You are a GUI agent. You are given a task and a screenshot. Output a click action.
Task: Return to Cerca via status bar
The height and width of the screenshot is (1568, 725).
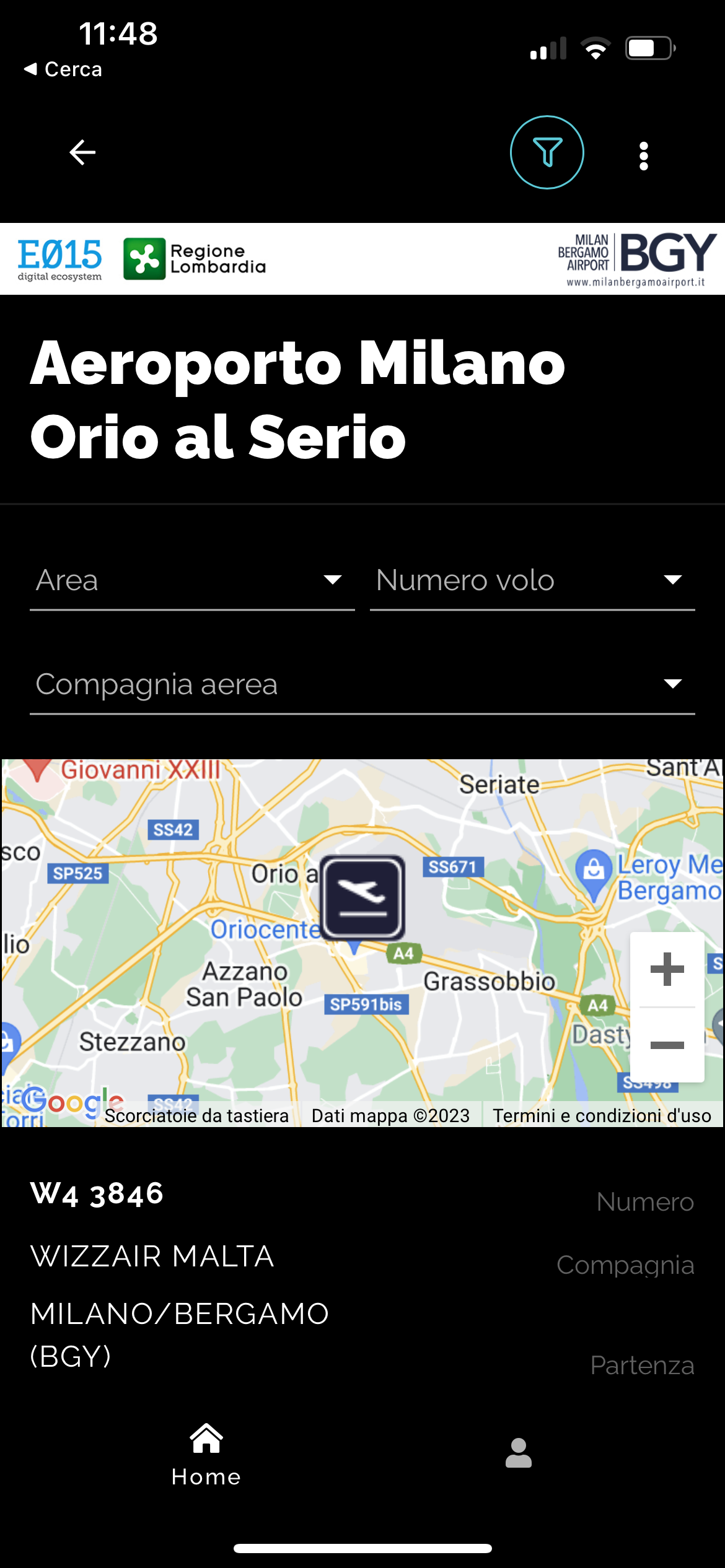(63, 69)
